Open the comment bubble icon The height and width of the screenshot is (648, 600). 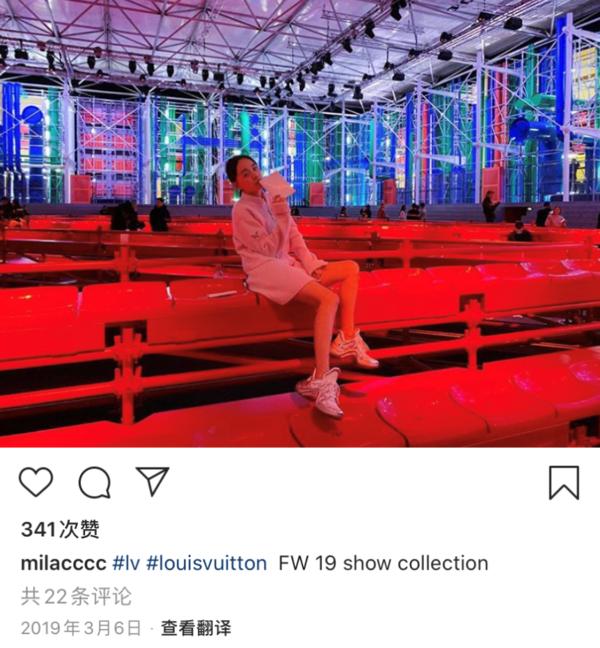(94, 482)
